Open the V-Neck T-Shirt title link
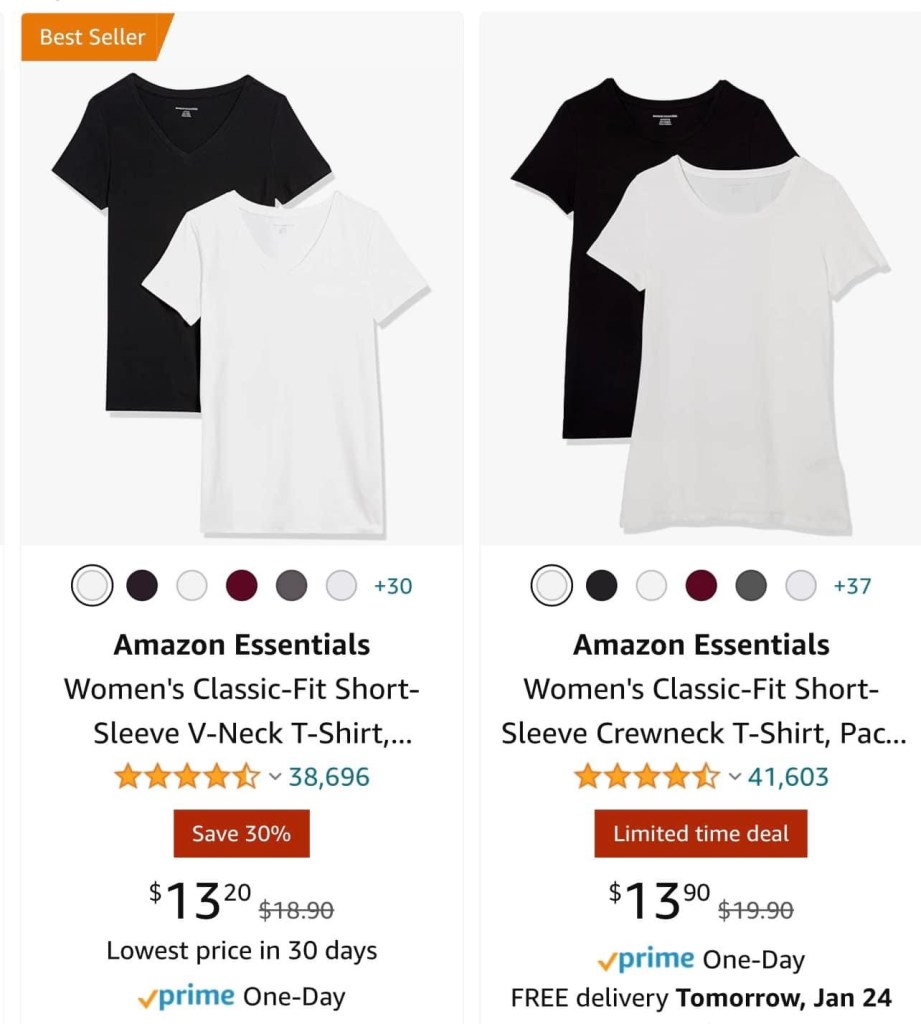Screen dimensions: 921x1024 tap(241, 711)
